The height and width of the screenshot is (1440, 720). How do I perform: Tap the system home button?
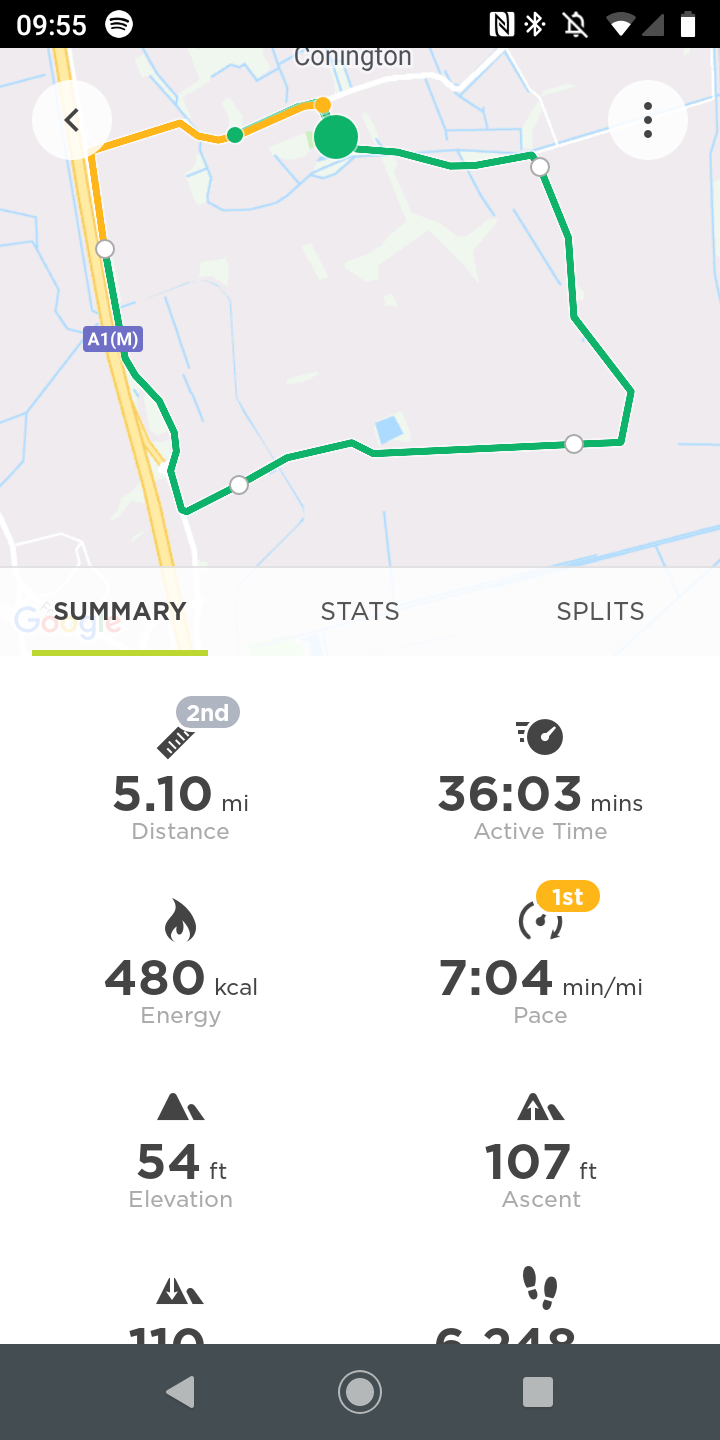click(360, 1391)
